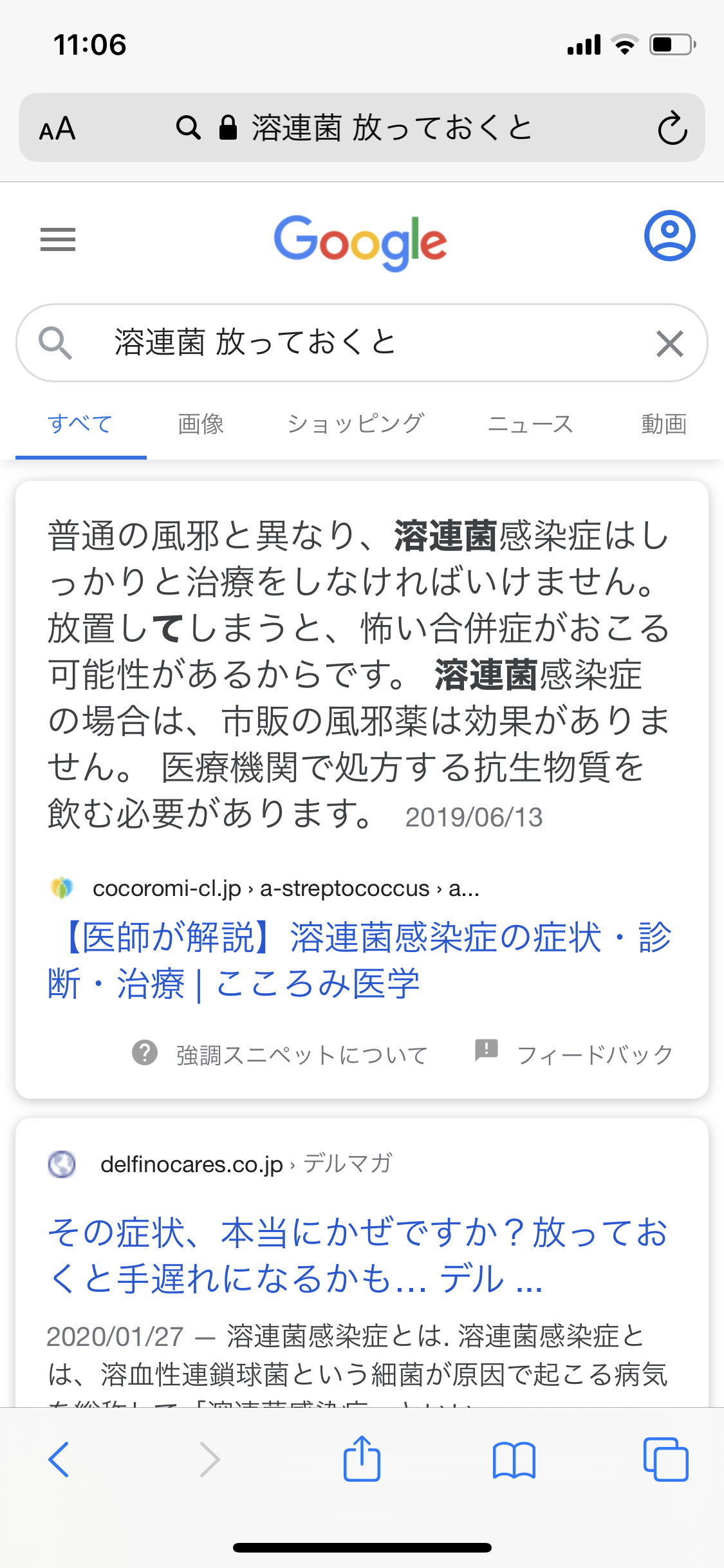Switch to the ニュース tab

click(x=530, y=424)
